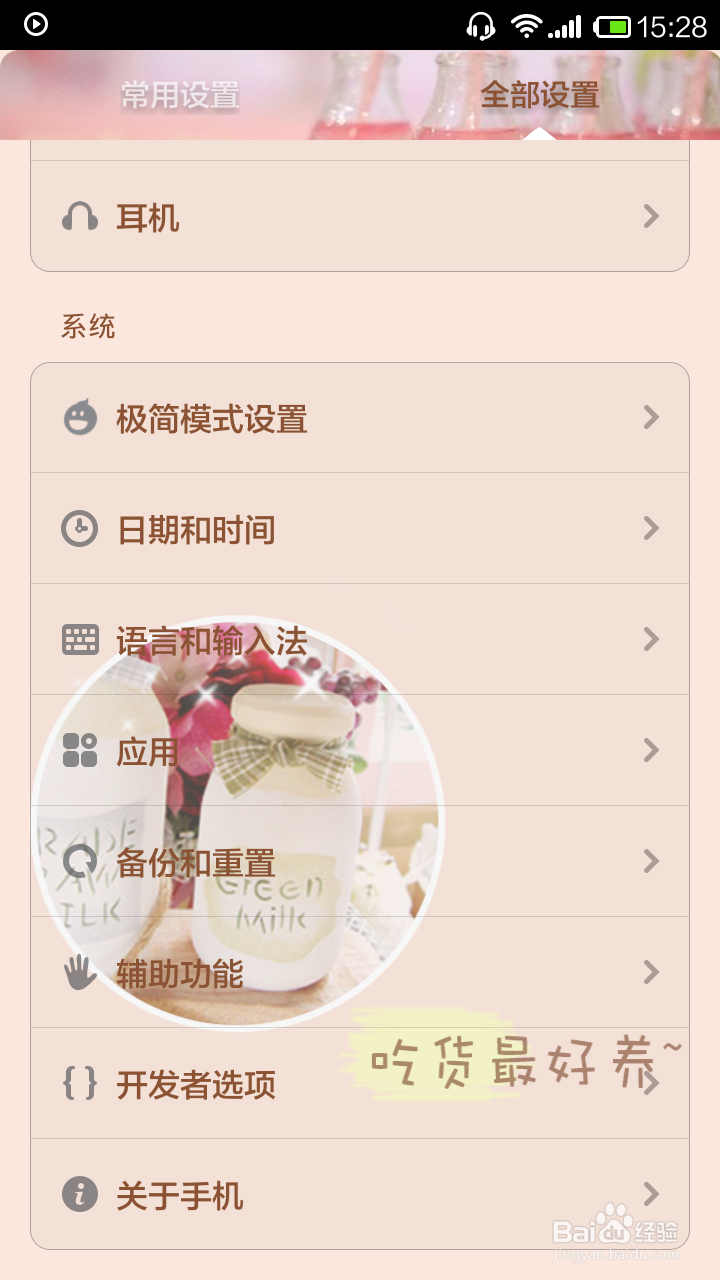Click the apps grid icon beside 应用

pyautogui.click(x=80, y=750)
